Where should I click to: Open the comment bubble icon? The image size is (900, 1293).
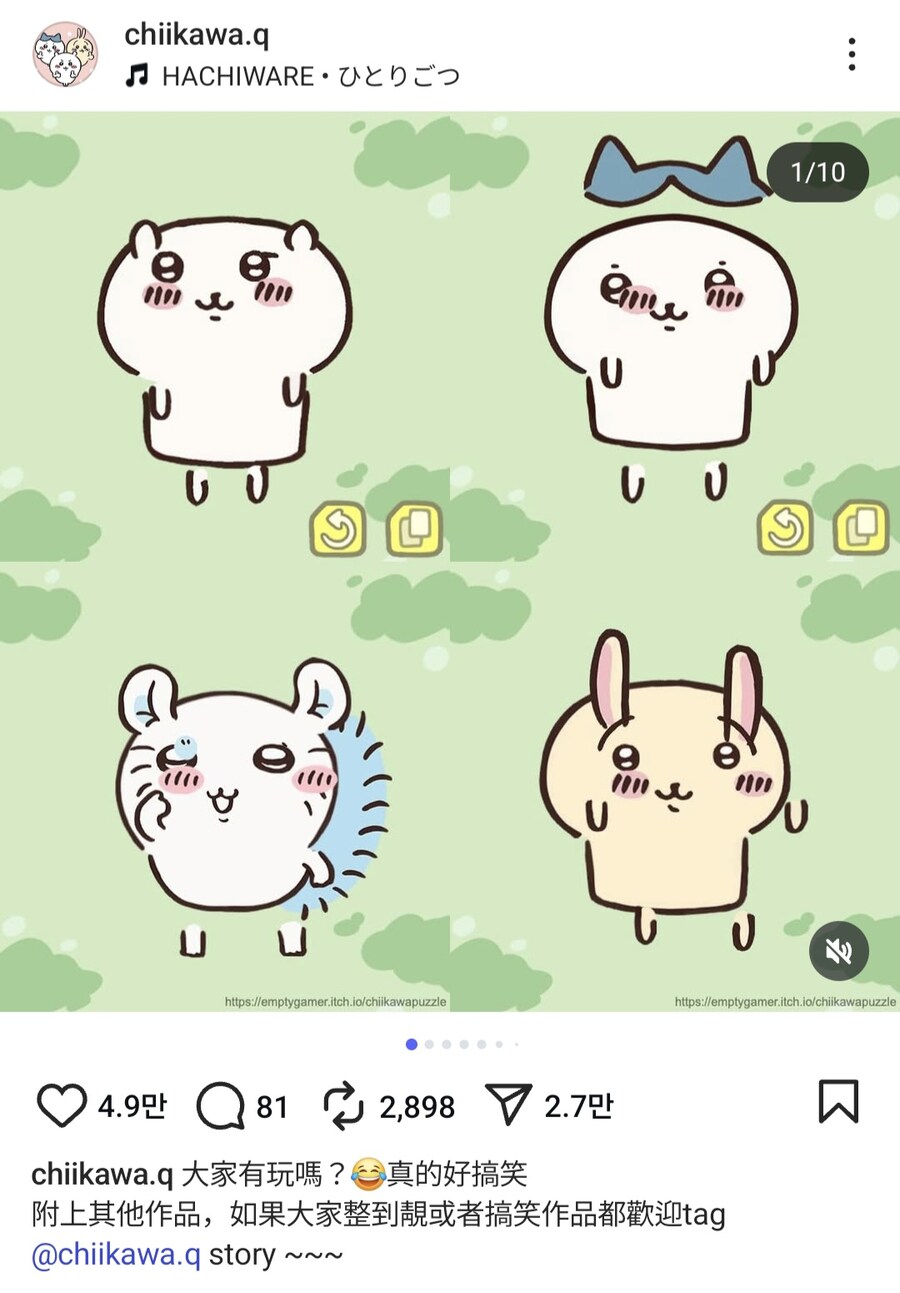coord(227,1104)
